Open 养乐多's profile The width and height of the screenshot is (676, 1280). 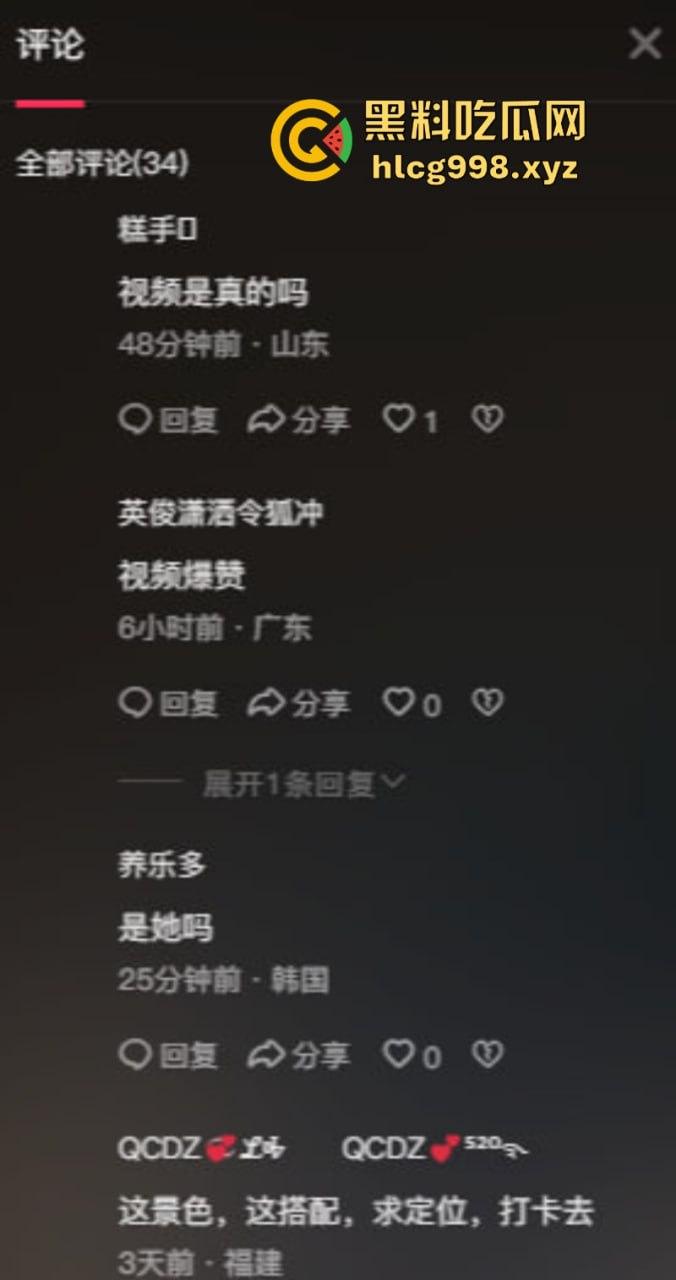click(162, 865)
